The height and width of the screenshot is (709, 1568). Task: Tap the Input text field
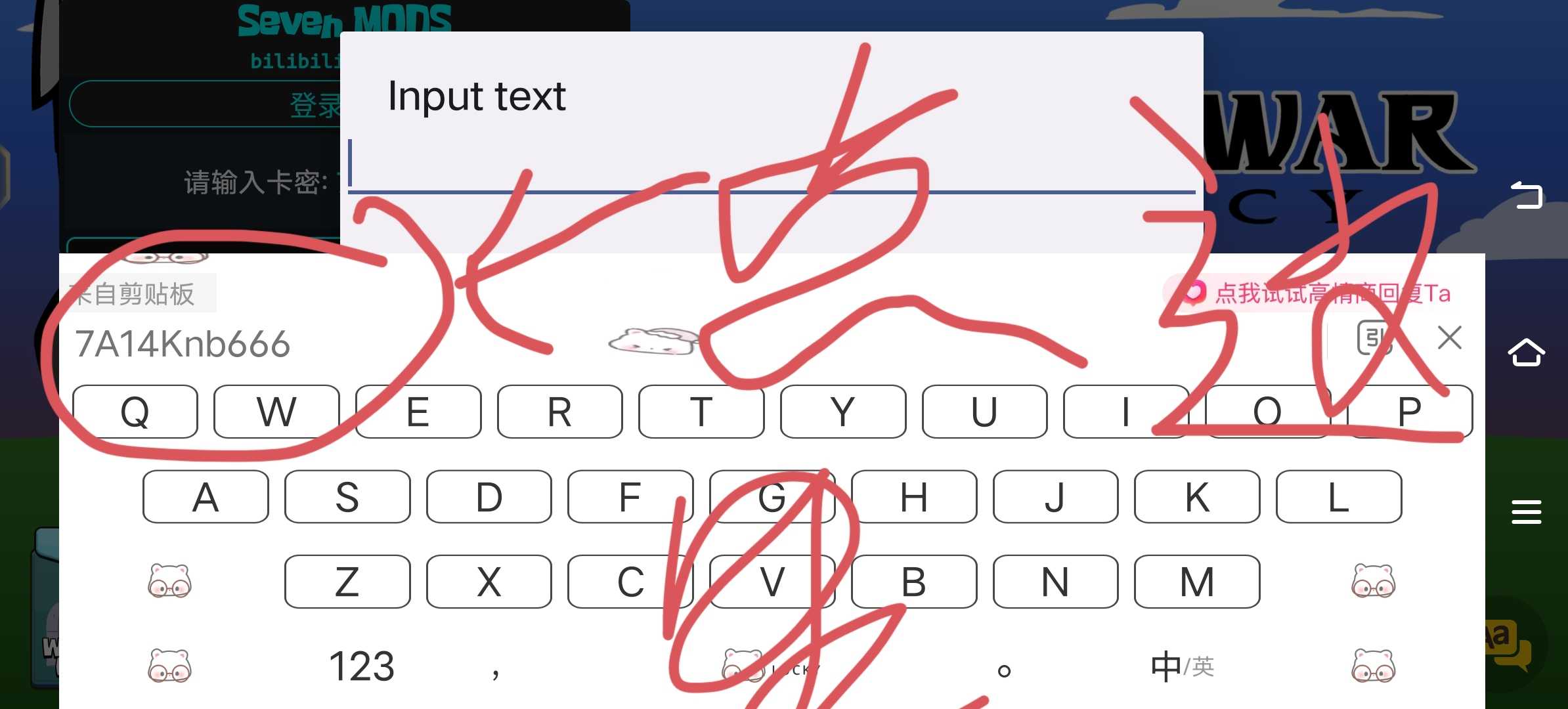[x=771, y=164]
